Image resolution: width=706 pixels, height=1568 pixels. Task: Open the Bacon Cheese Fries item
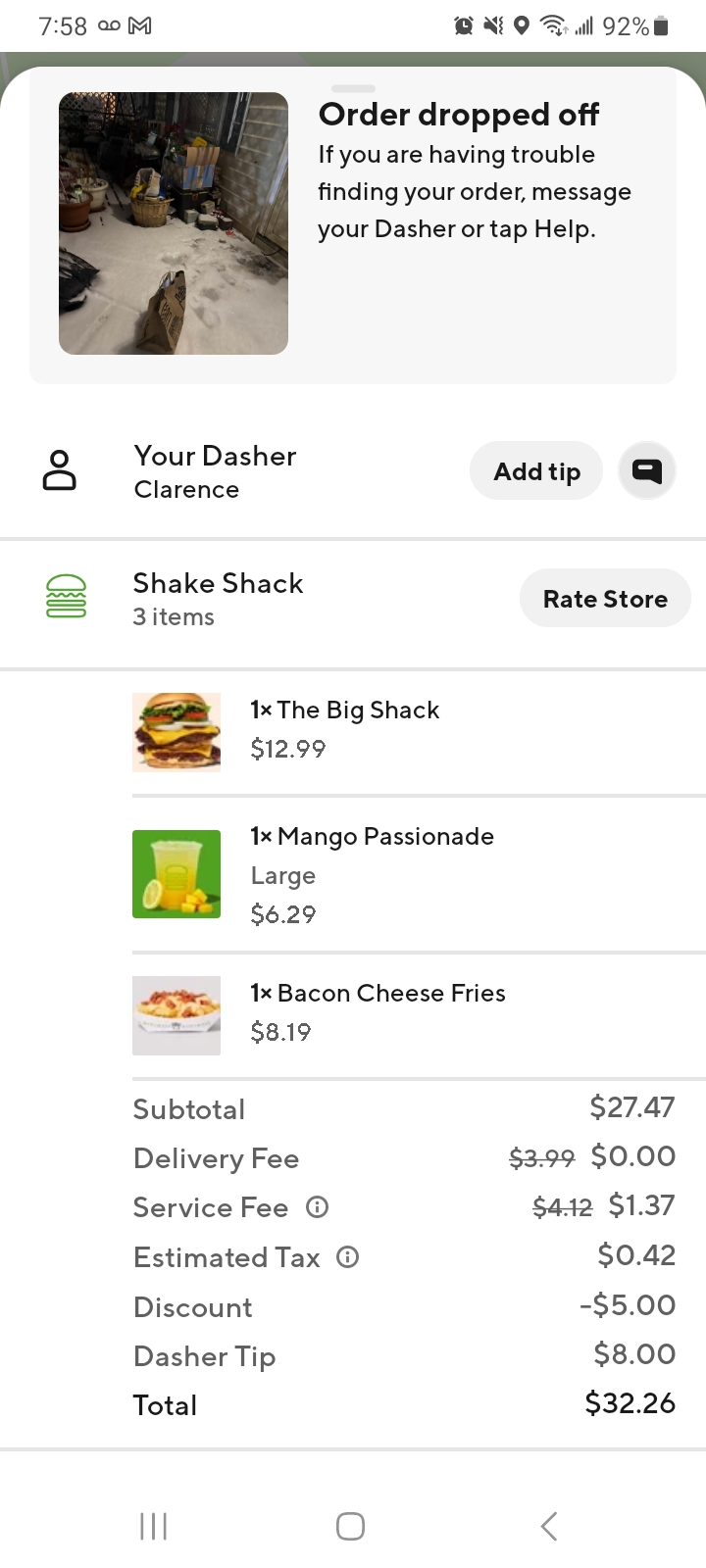(x=377, y=1012)
